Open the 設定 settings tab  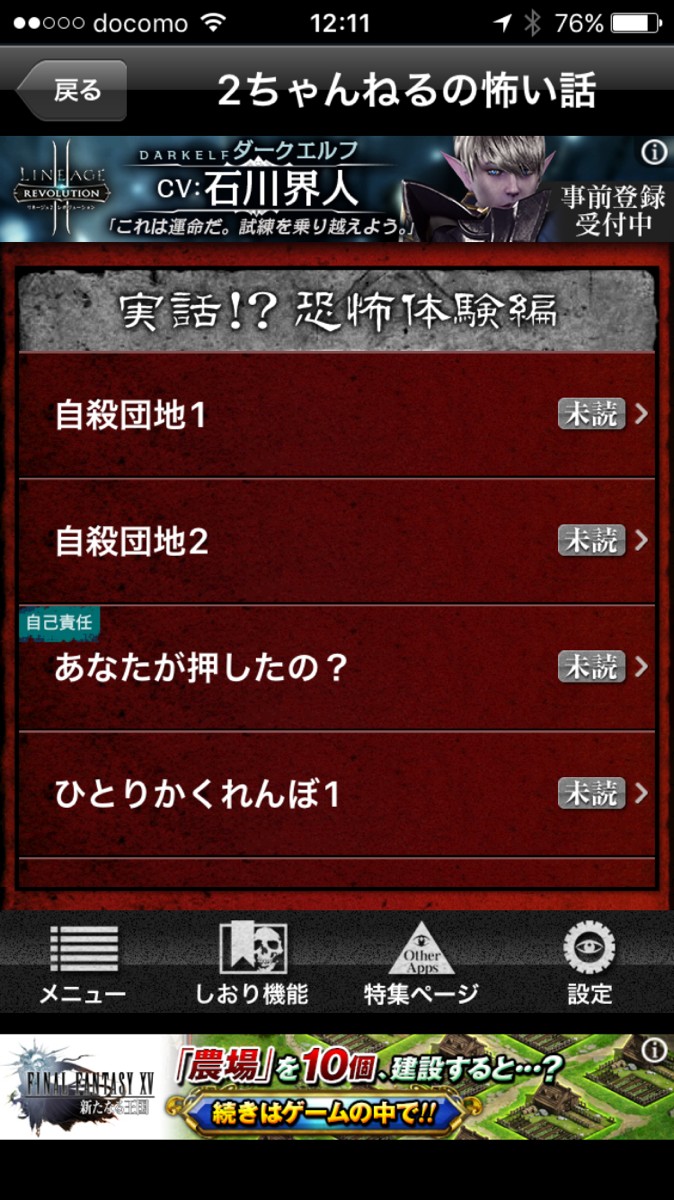(589, 965)
